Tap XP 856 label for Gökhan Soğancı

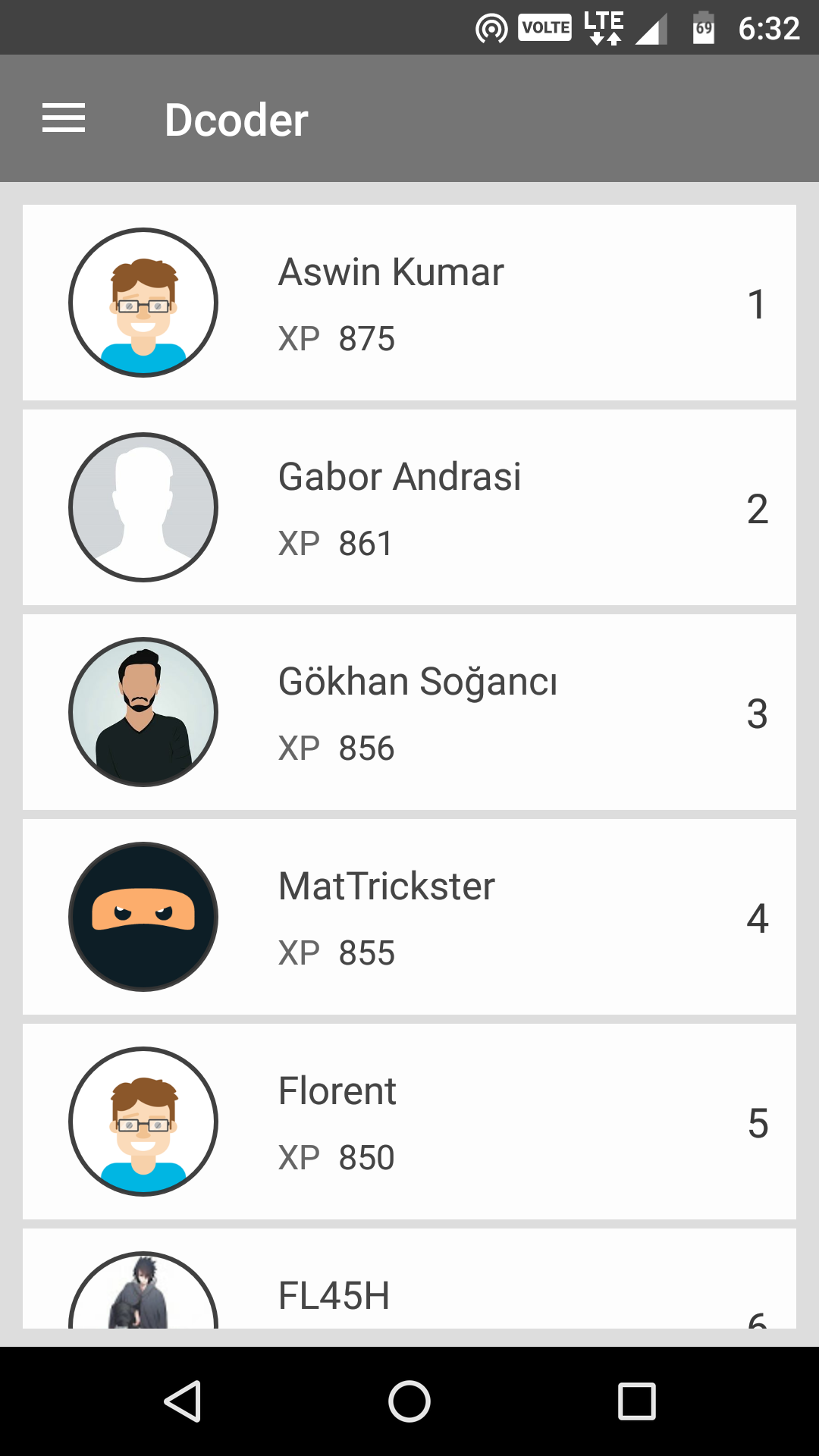click(336, 748)
